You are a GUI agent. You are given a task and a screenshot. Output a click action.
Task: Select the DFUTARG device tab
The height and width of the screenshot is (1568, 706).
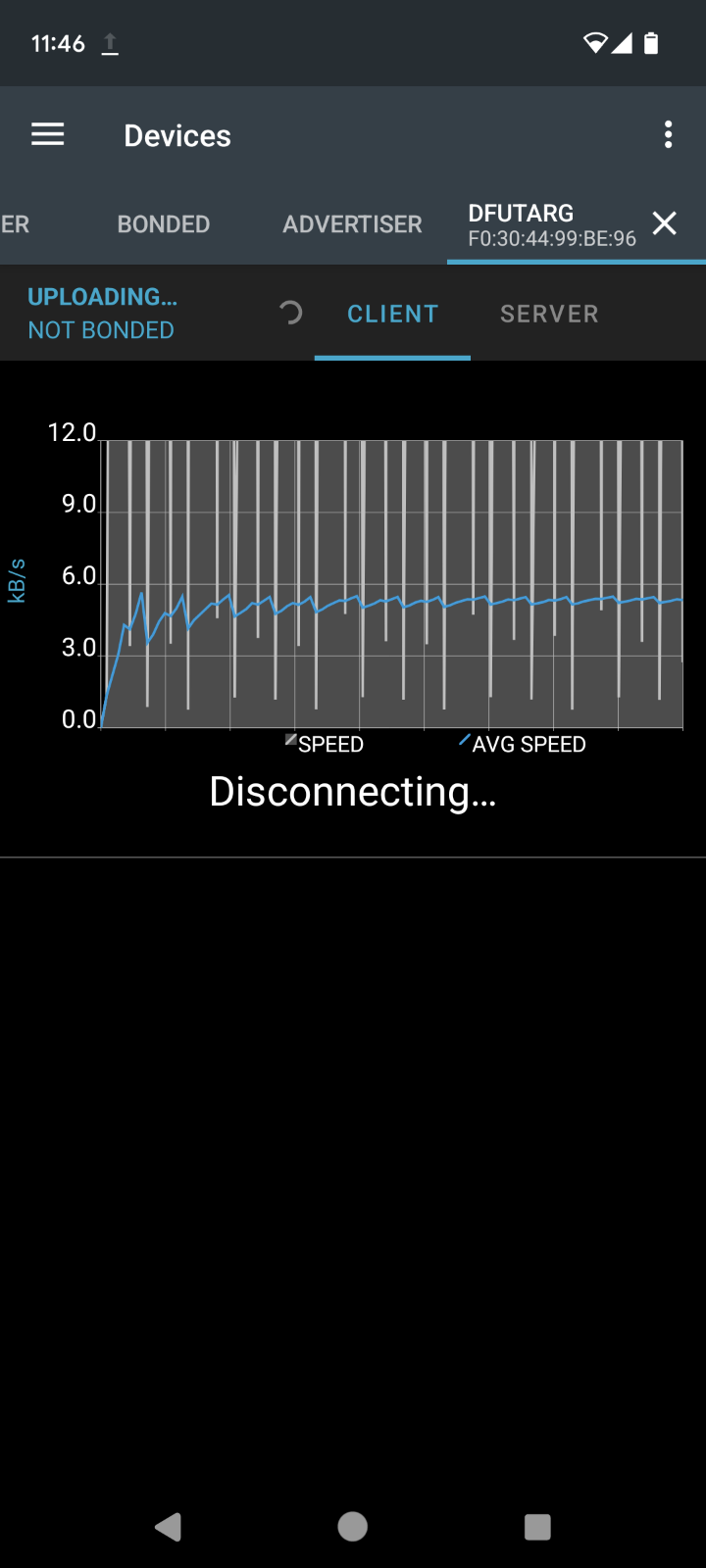point(549,225)
